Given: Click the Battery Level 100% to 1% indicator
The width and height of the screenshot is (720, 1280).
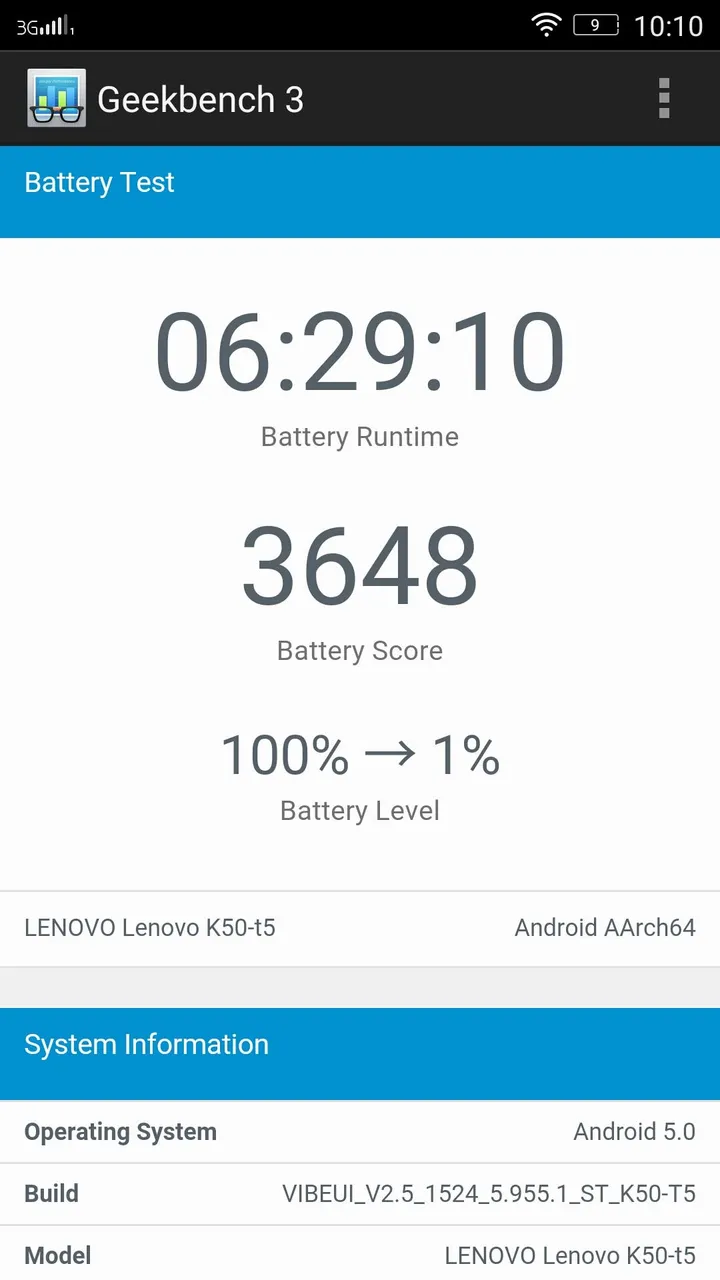Looking at the screenshot, I should [x=360, y=755].
